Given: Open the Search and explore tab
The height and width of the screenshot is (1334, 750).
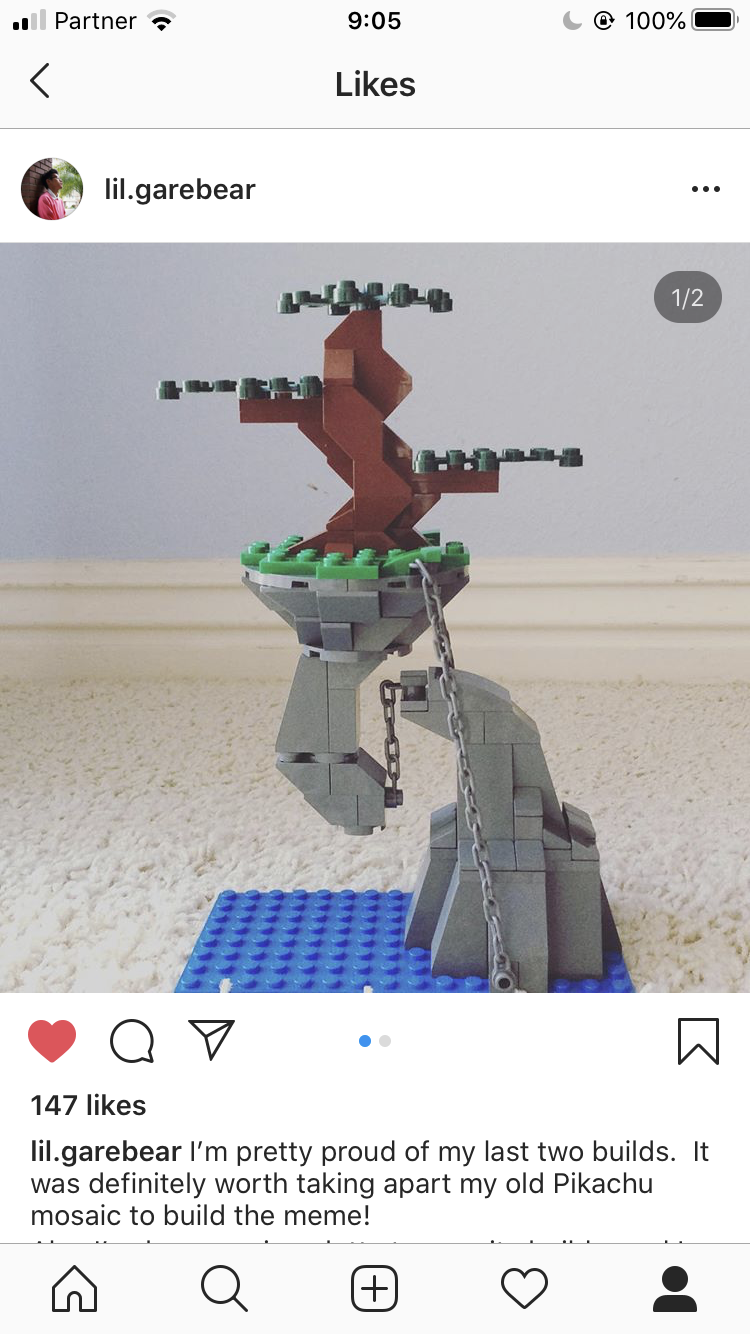Looking at the screenshot, I should tap(224, 1288).
